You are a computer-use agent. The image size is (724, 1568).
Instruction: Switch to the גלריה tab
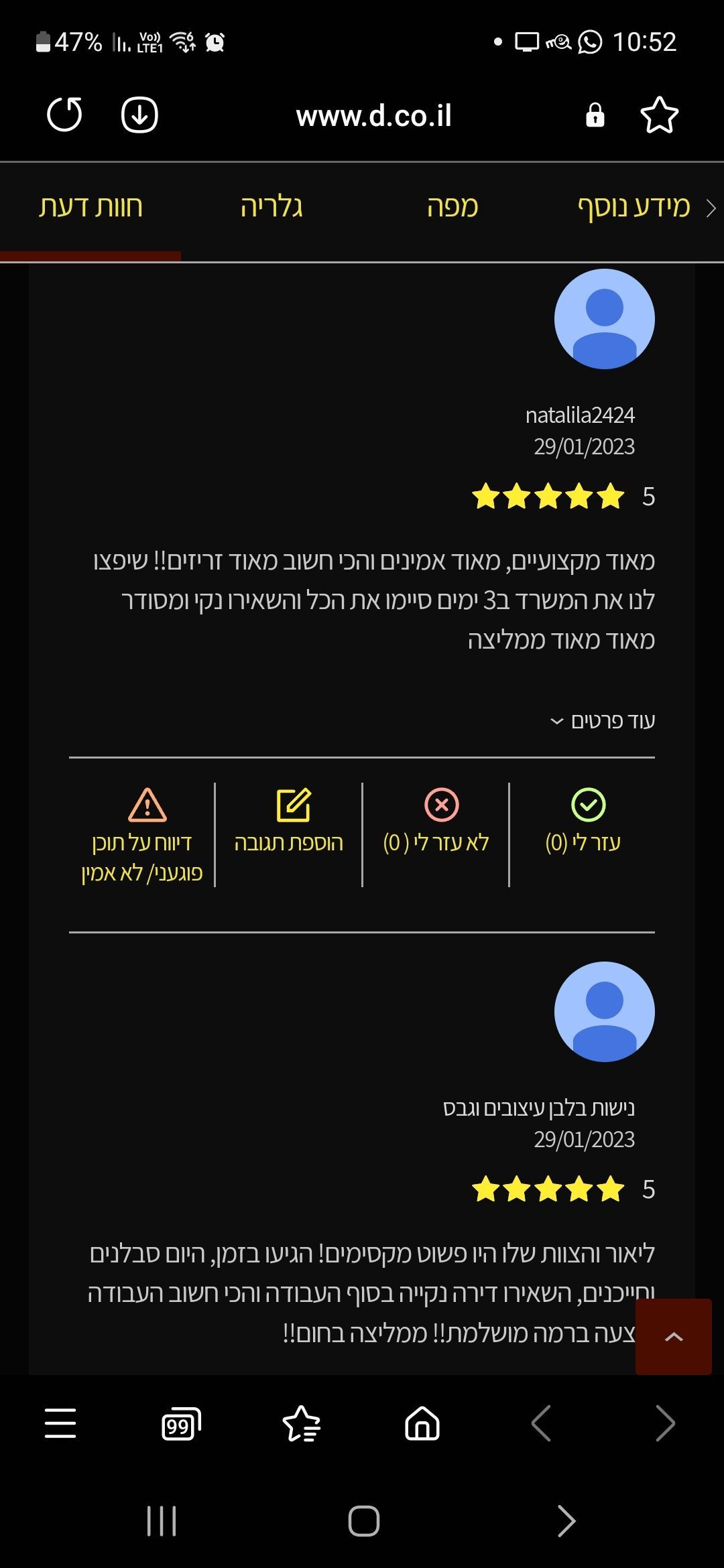(x=271, y=207)
